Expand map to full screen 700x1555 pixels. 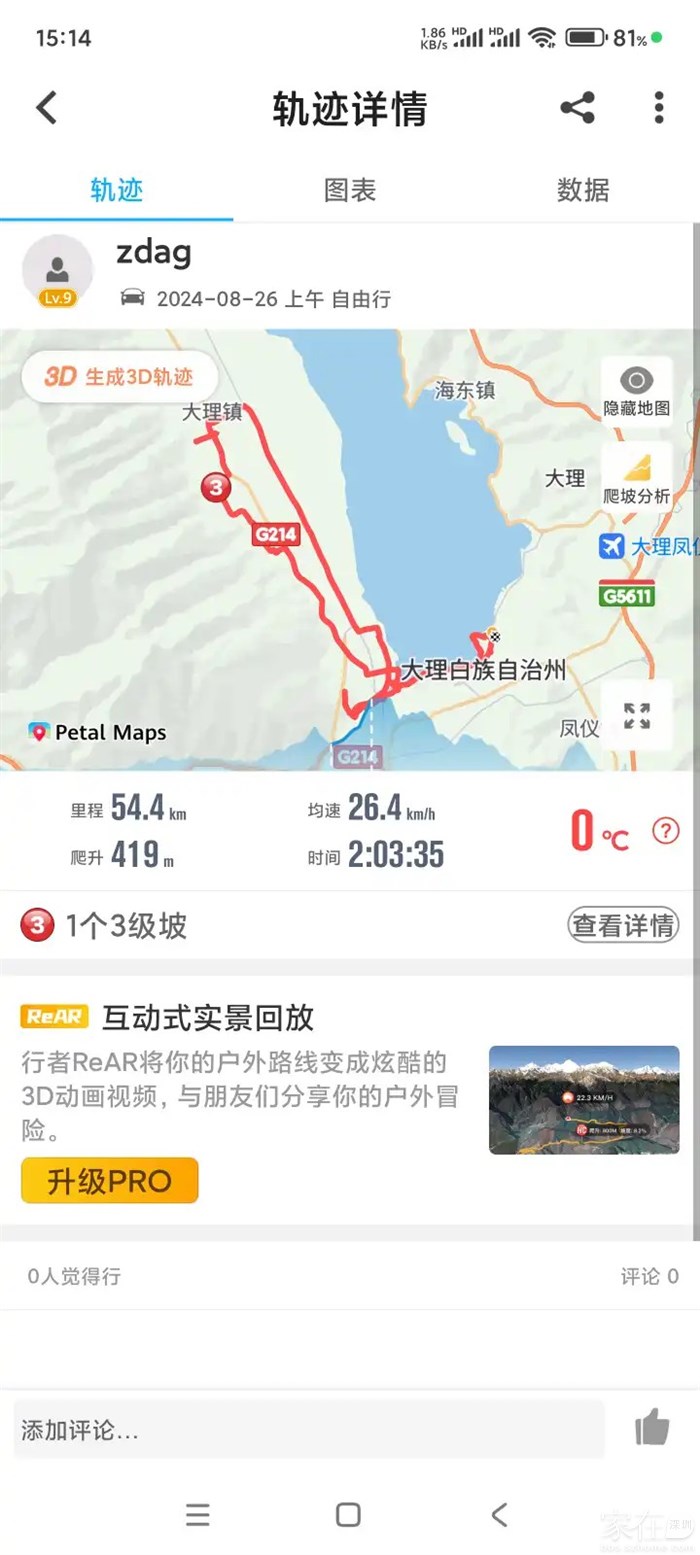pyautogui.click(x=636, y=716)
